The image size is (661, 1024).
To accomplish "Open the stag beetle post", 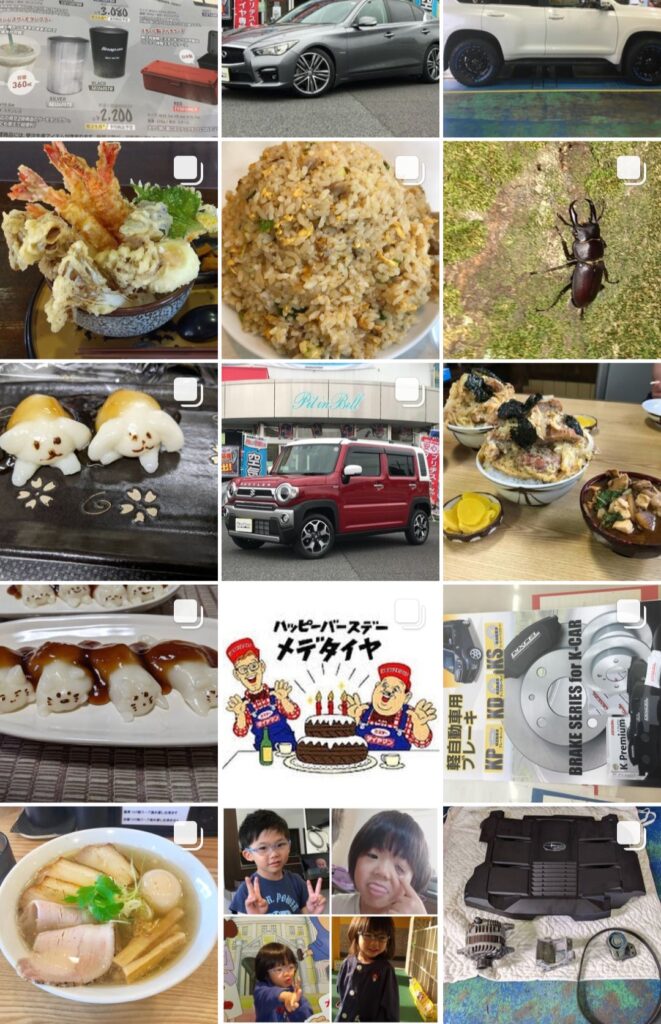I will 552,250.
